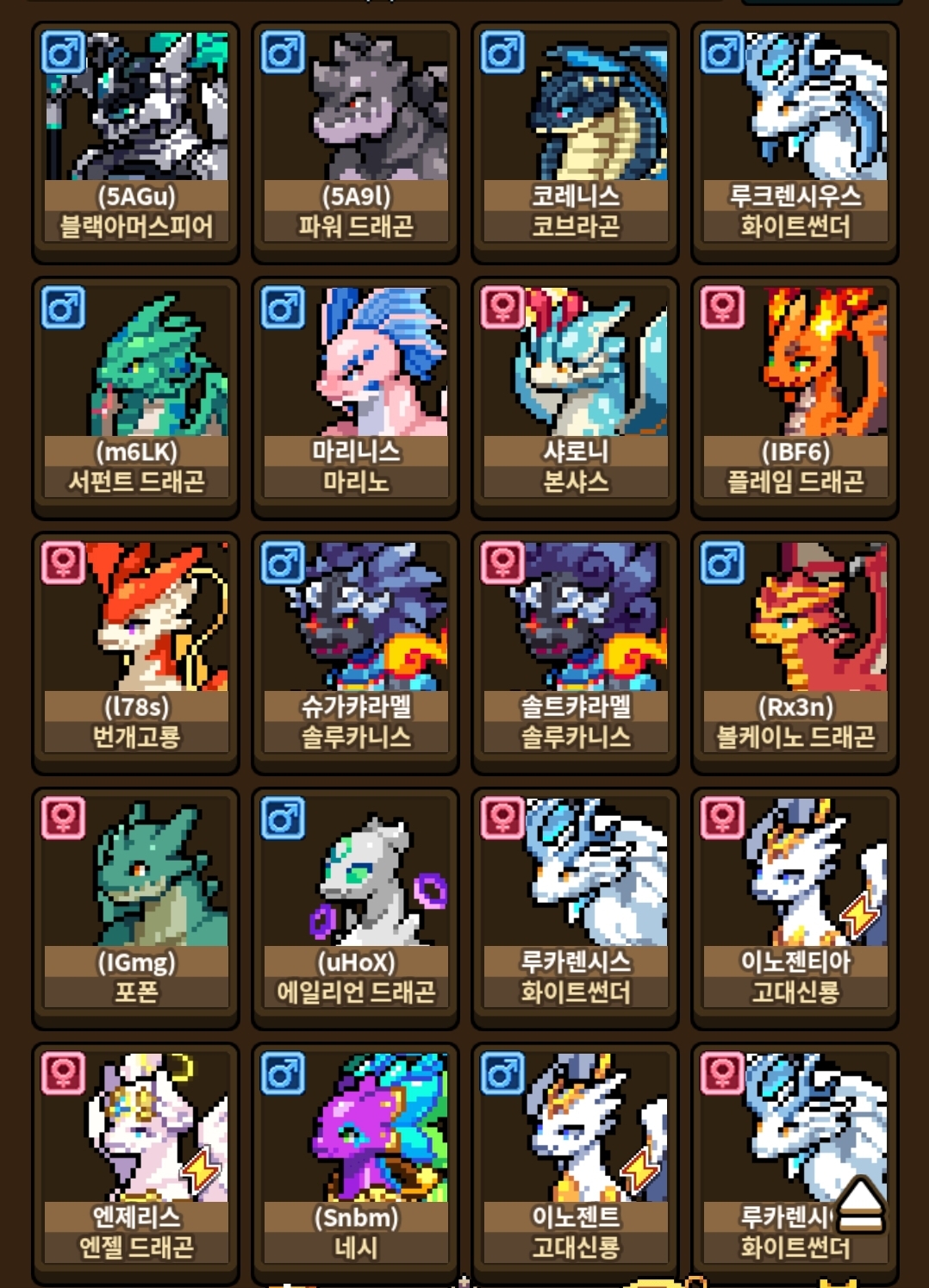This screenshot has height=1288, width=929.
Task: Select 엔제리스 엔젤 드래곤
Action: (x=136, y=1158)
